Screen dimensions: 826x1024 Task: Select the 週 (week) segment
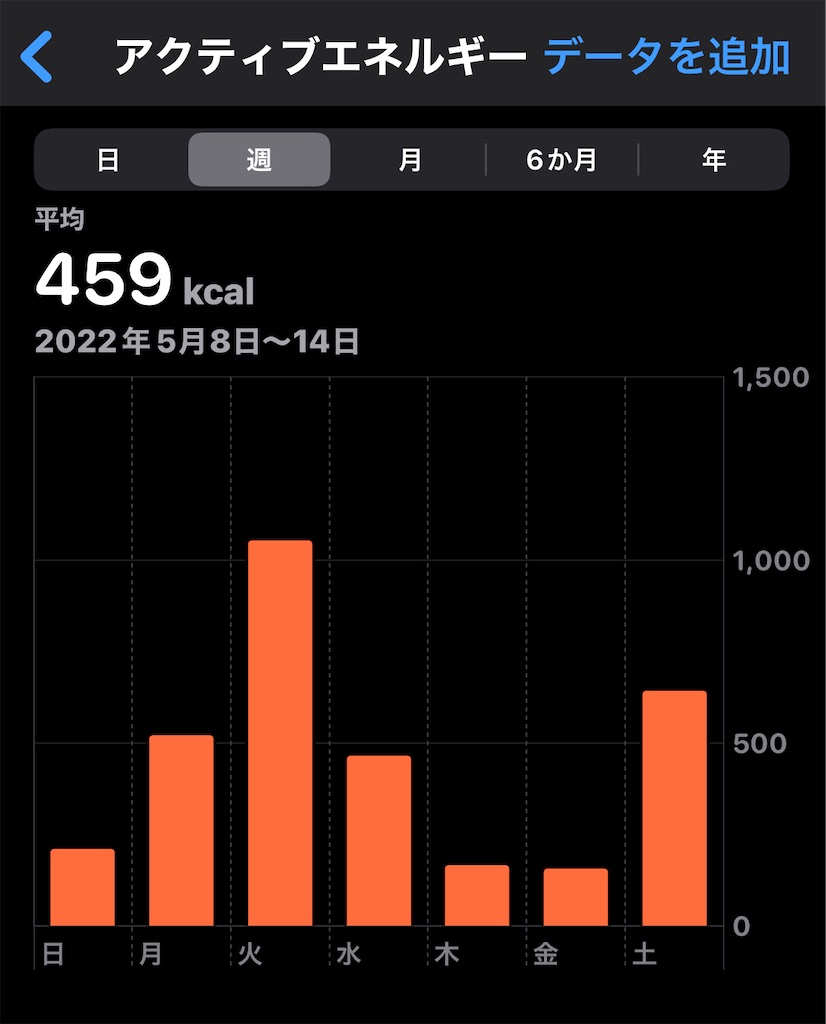point(259,160)
